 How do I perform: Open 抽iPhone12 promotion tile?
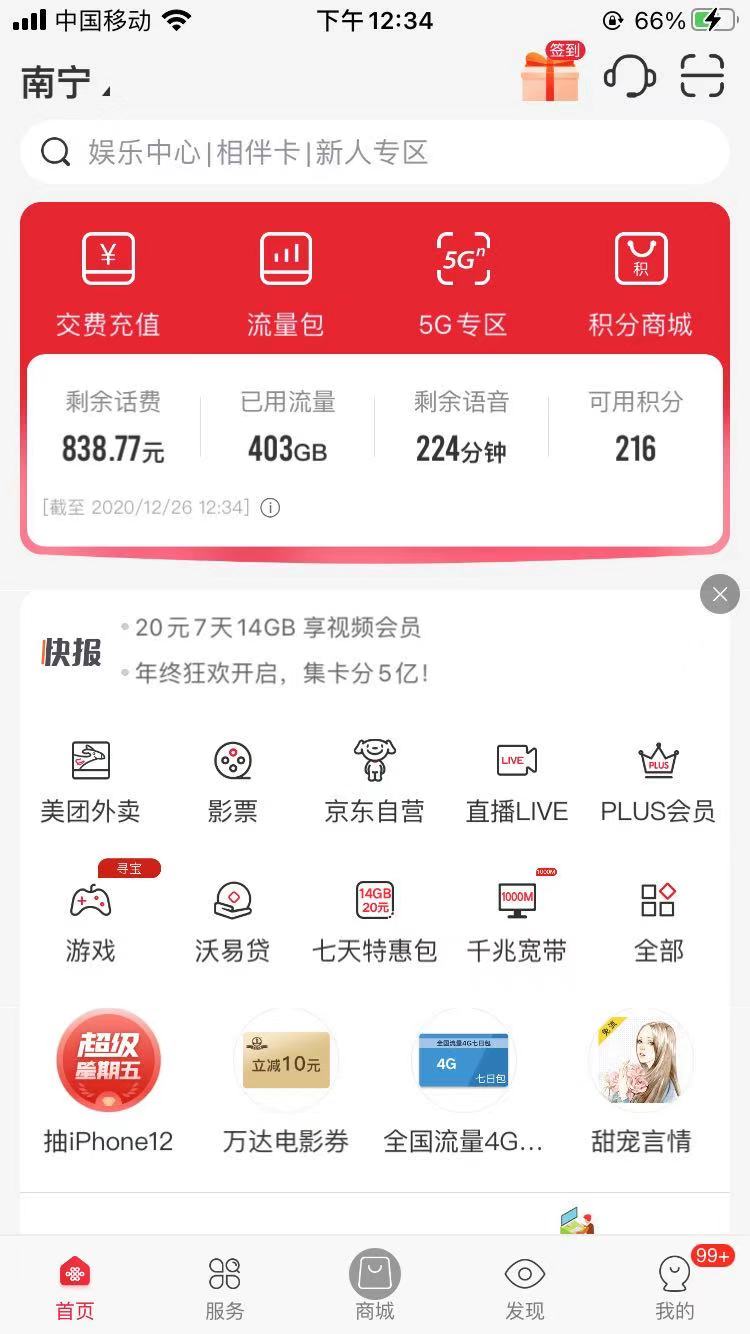(108, 1082)
